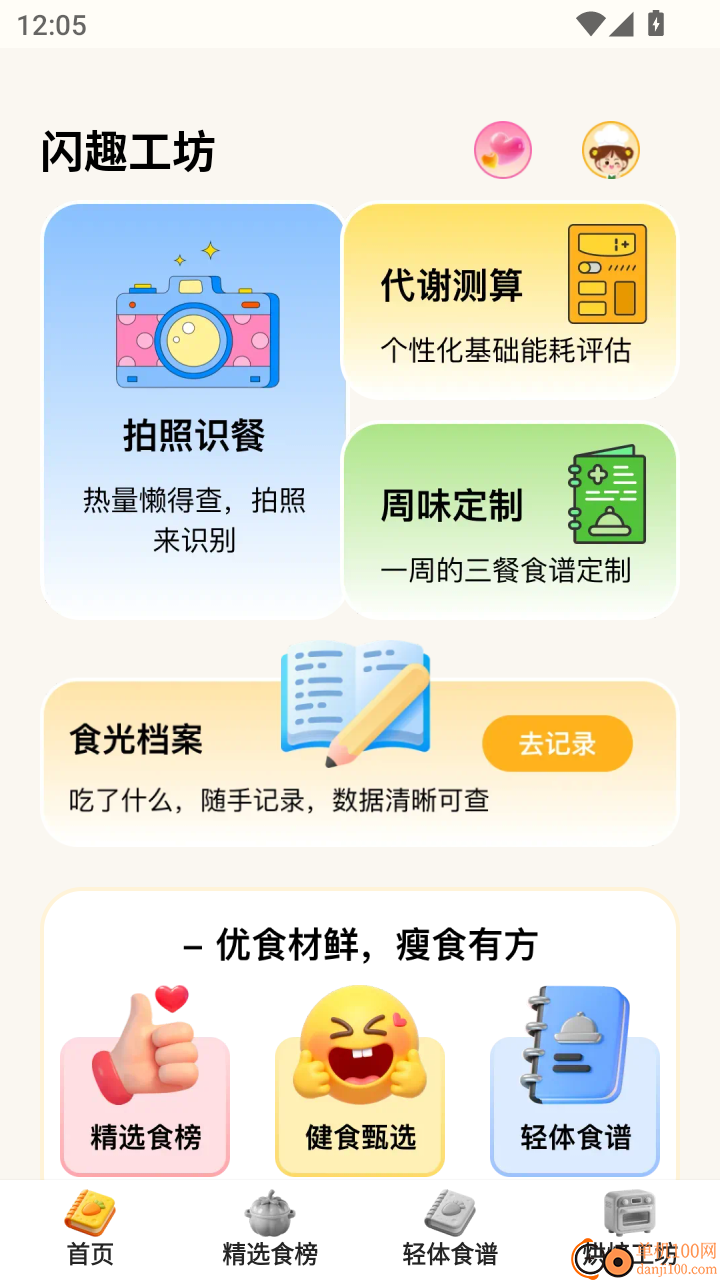The width and height of the screenshot is (720, 1280).
Task: Tap the orange book icon above 首页
Action: (89, 1213)
